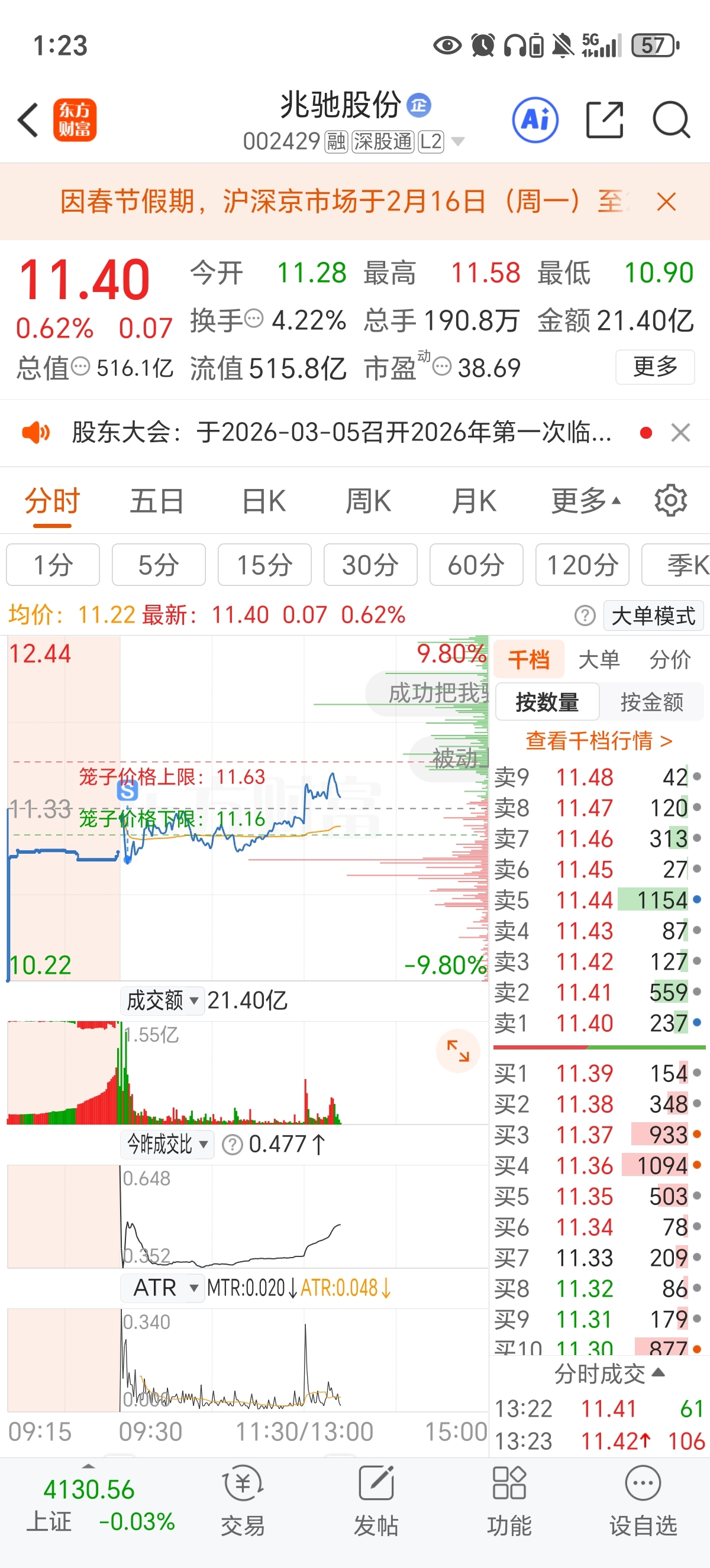The image size is (710, 1568).
Task: Open 查看千档行情 link
Action: click(x=599, y=741)
